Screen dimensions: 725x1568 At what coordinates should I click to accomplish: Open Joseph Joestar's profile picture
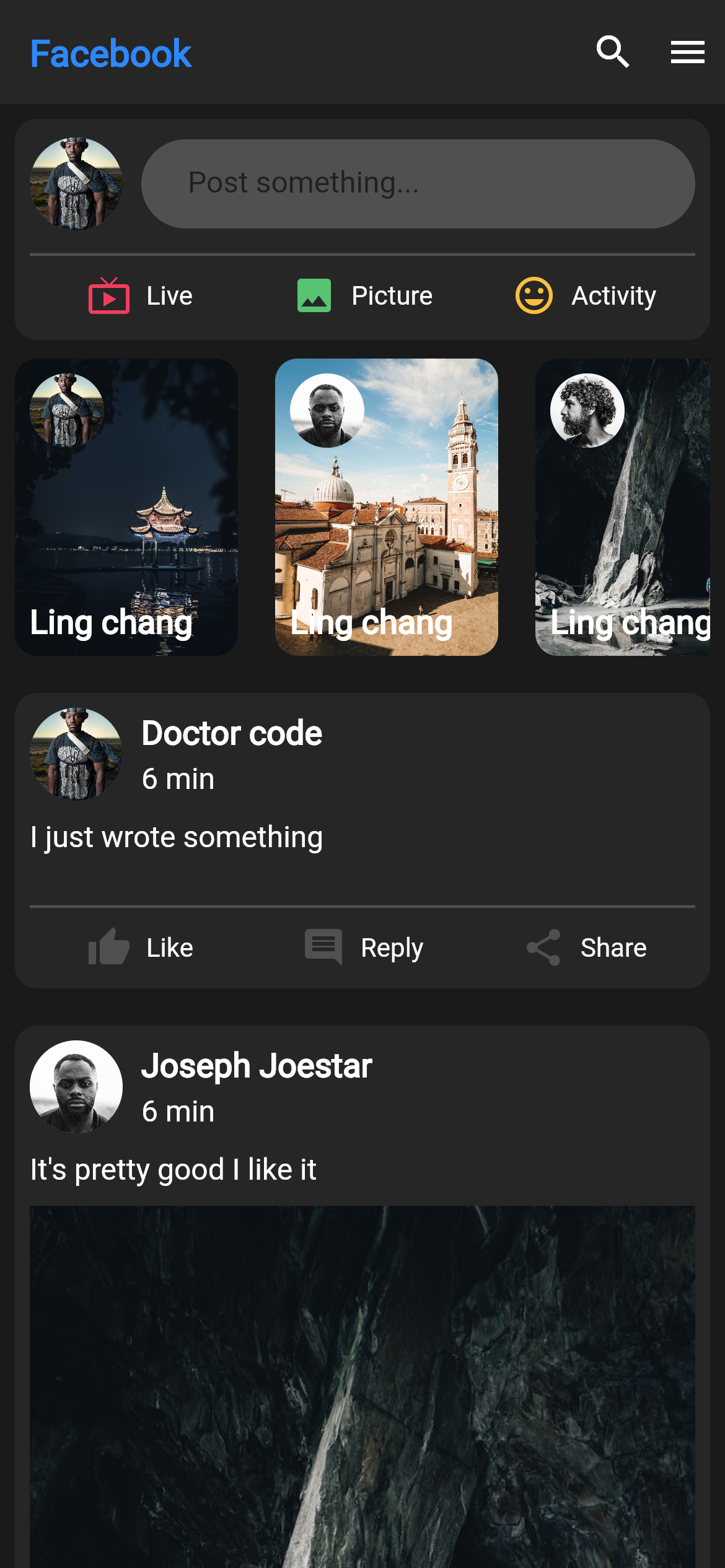(x=76, y=1087)
